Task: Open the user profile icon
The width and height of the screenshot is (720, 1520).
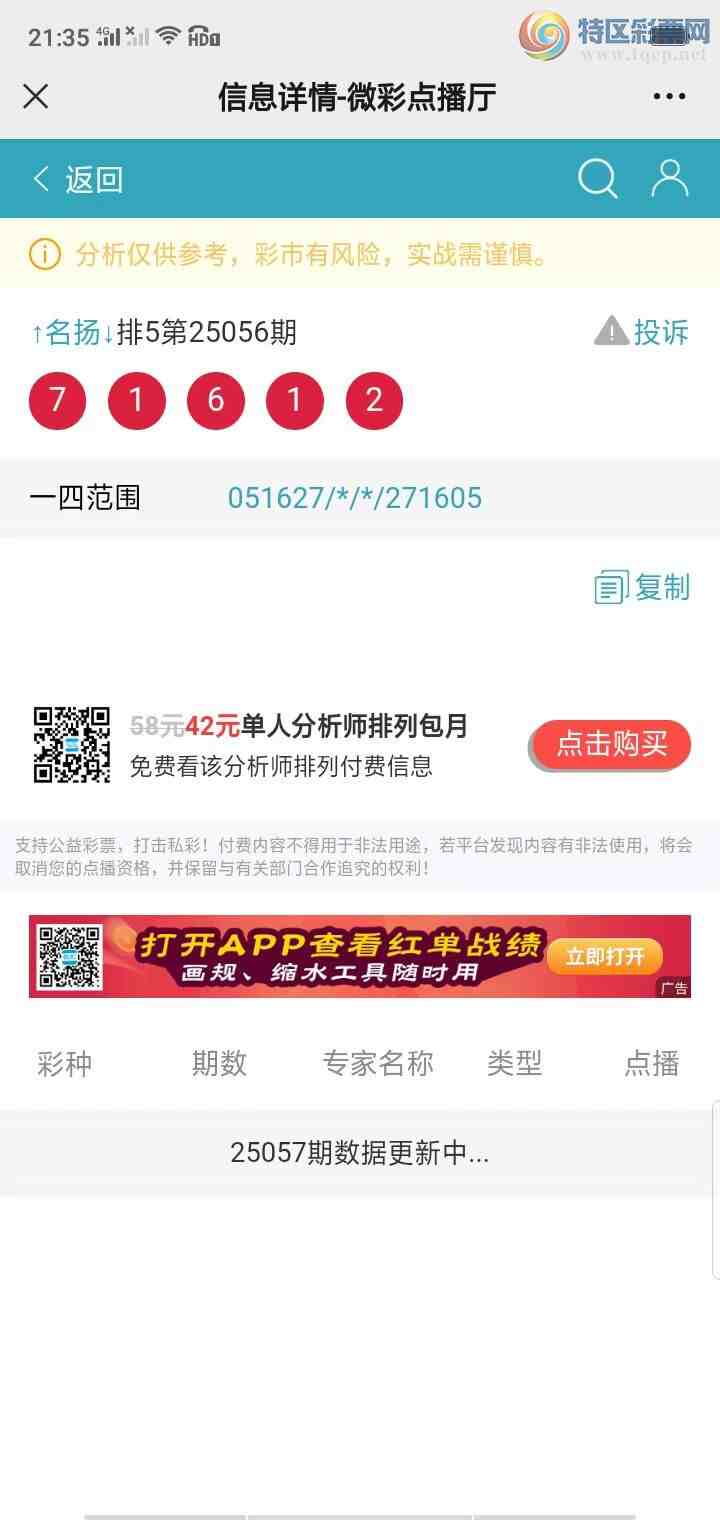Action: tap(668, 178)
